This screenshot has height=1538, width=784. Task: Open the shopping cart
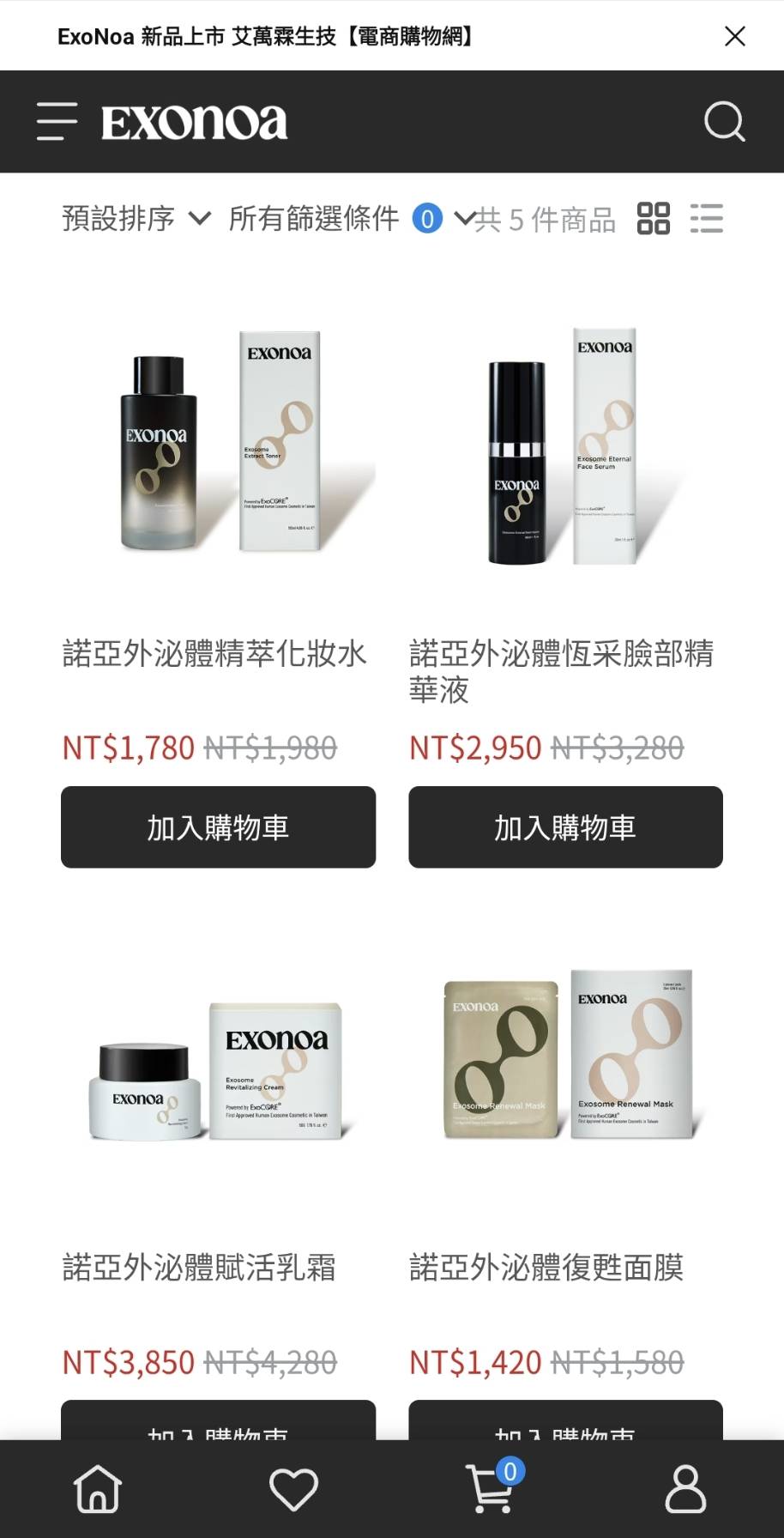point(492,1488)
